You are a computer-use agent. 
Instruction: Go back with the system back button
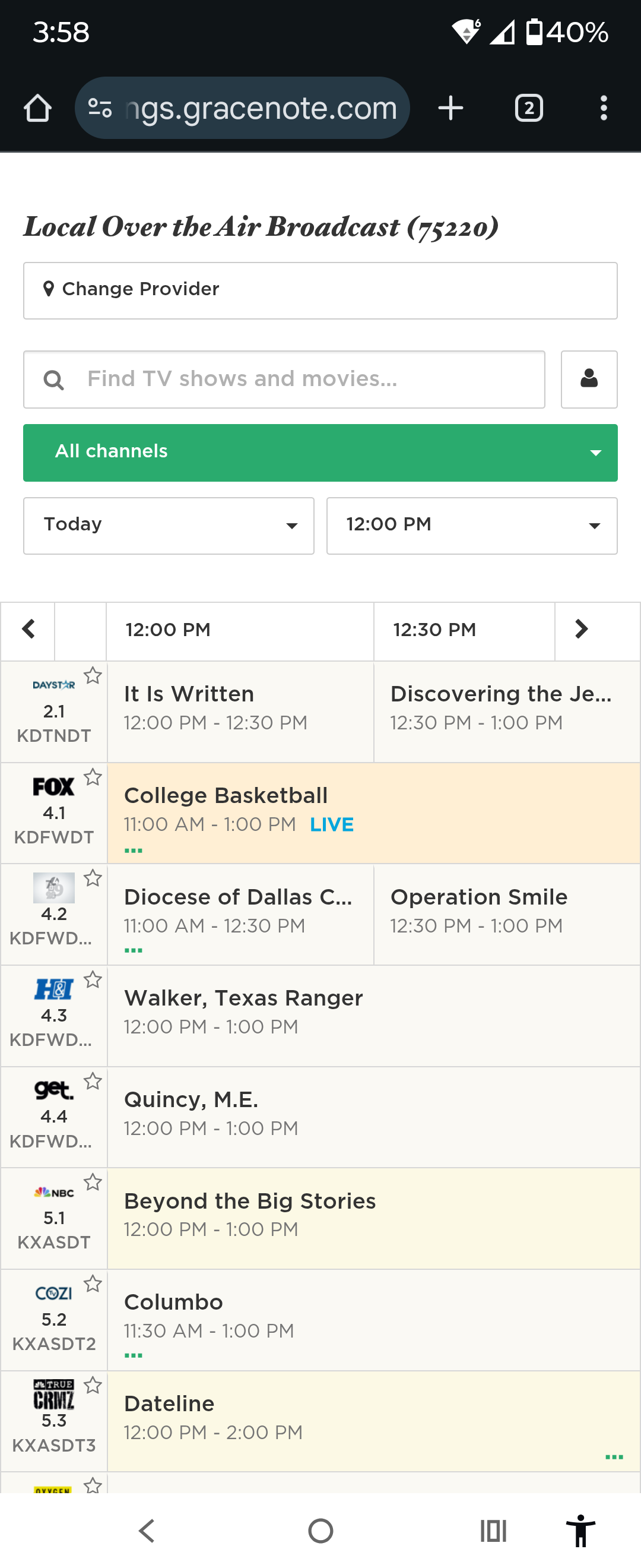147,1530
